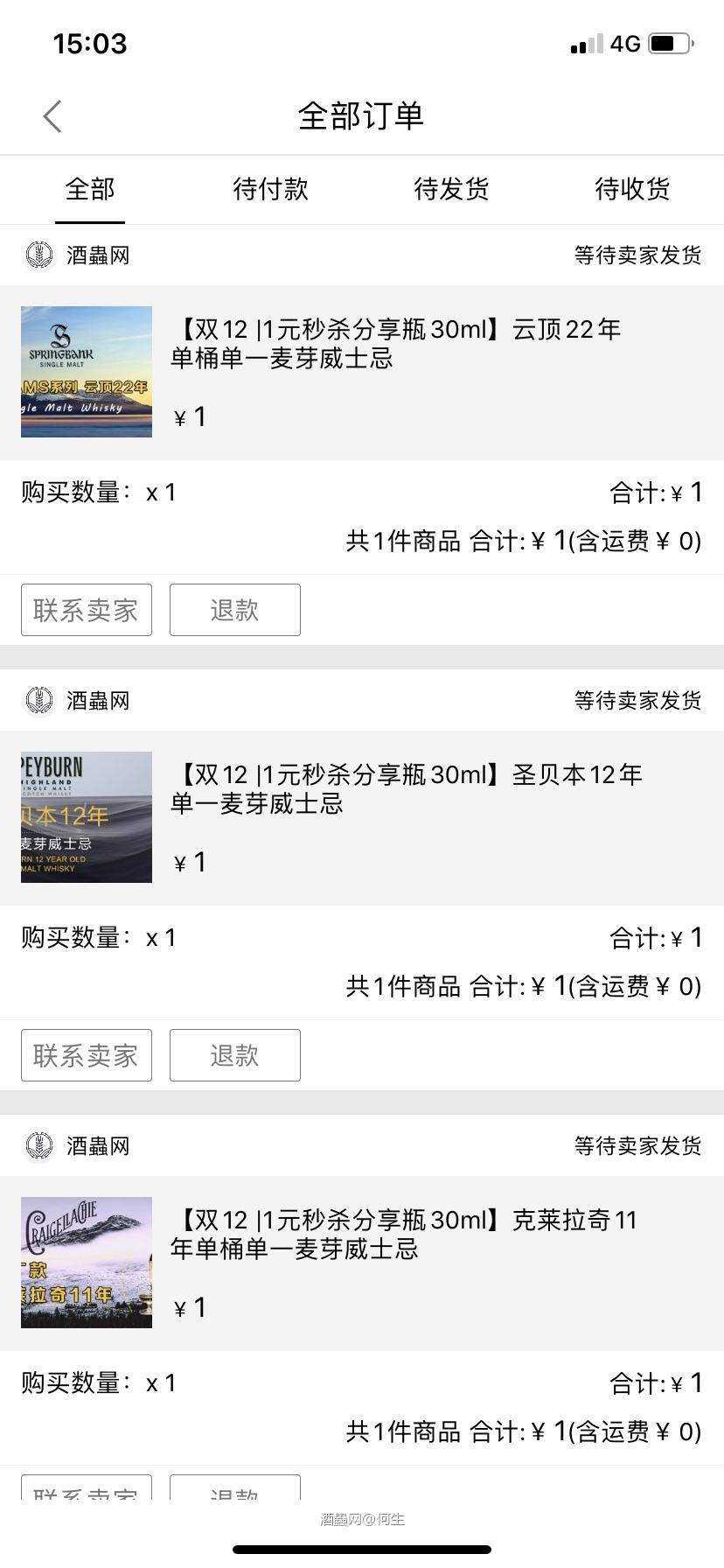Tap 等待卖家发货 status on first order
Image resolution: width=724 pixels, height=1568 pixels.
[x=637, y=255]
